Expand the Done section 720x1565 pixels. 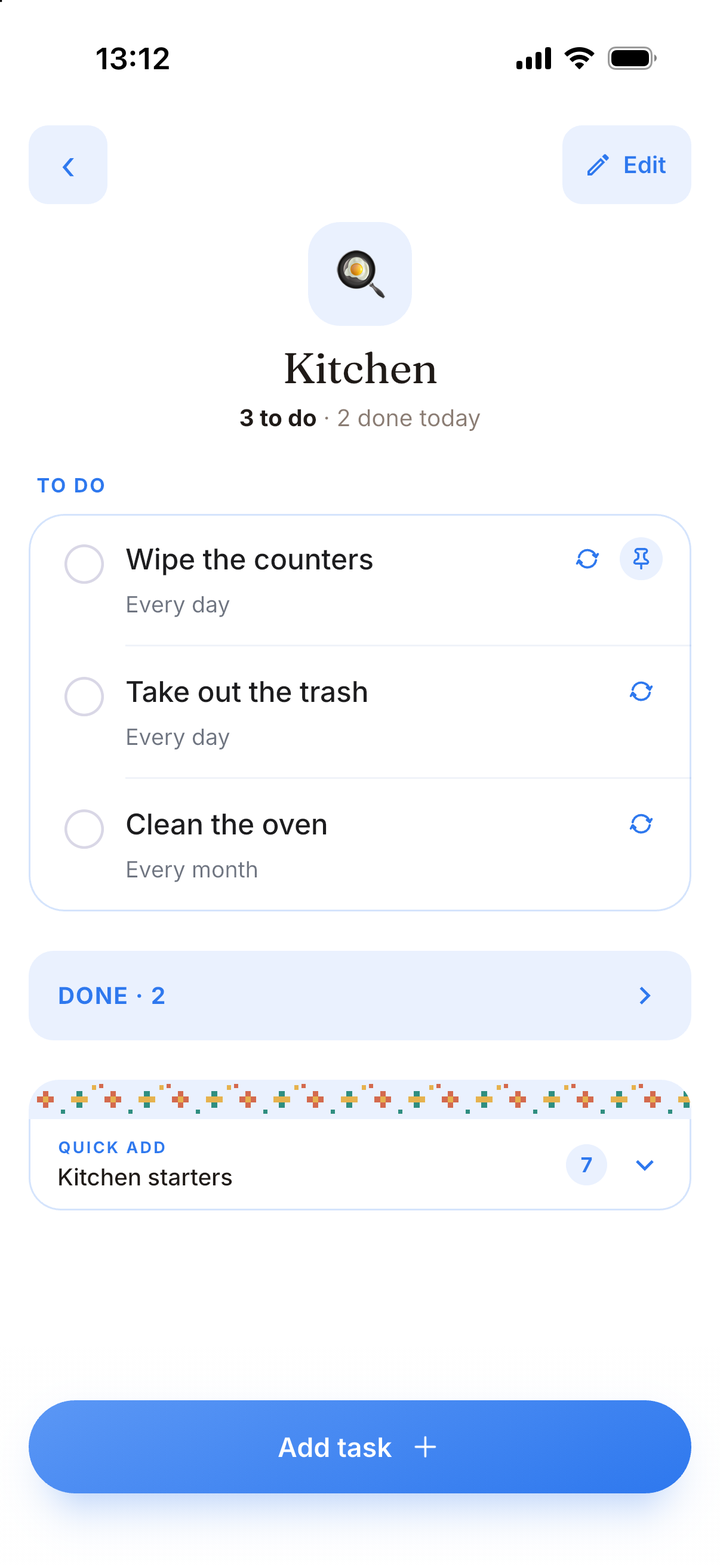pos(360,995)
